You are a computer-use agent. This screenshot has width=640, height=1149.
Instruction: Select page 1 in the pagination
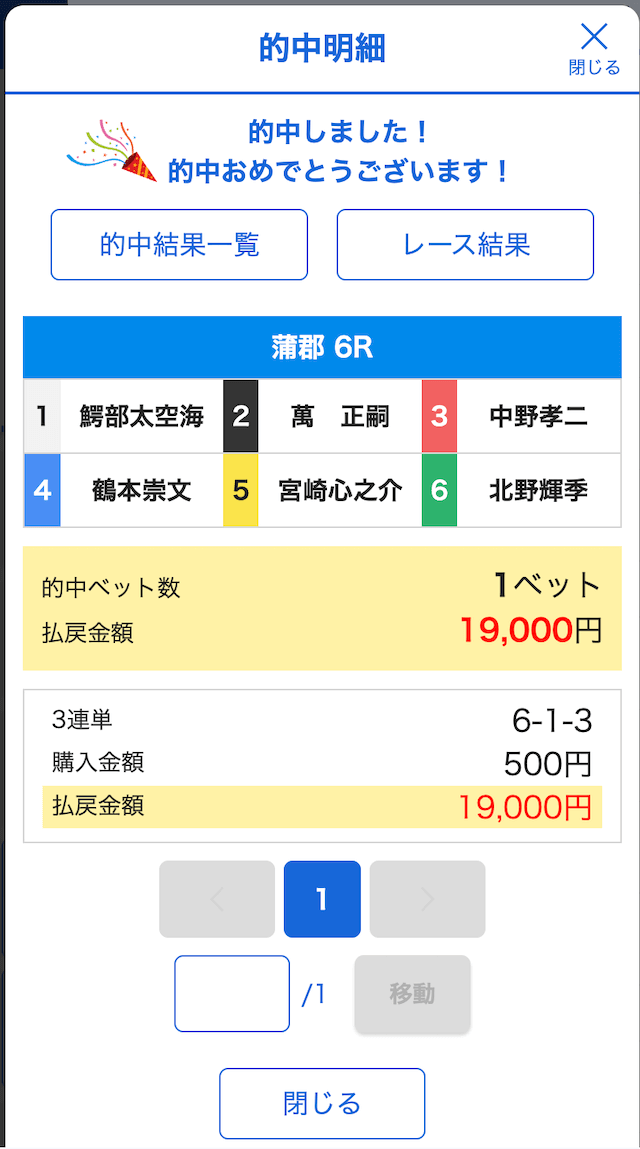(322, 899)
